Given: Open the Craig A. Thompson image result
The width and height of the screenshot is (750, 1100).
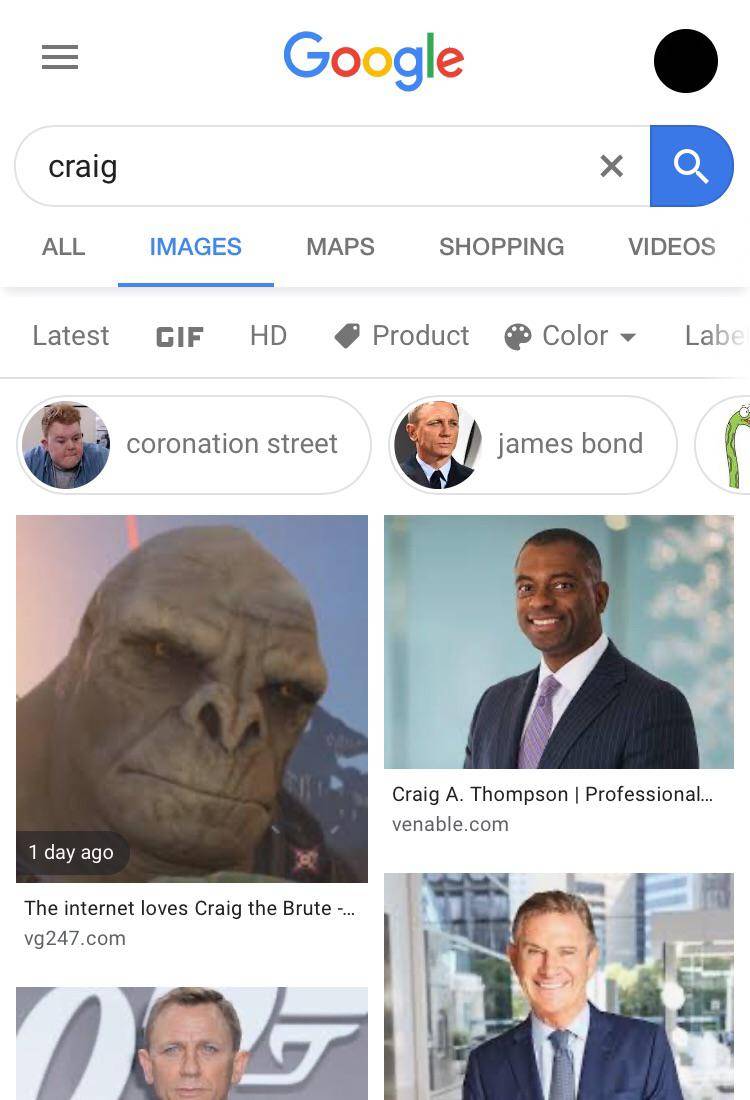Looking at the screenshot, I should click(x=559, y=642).
